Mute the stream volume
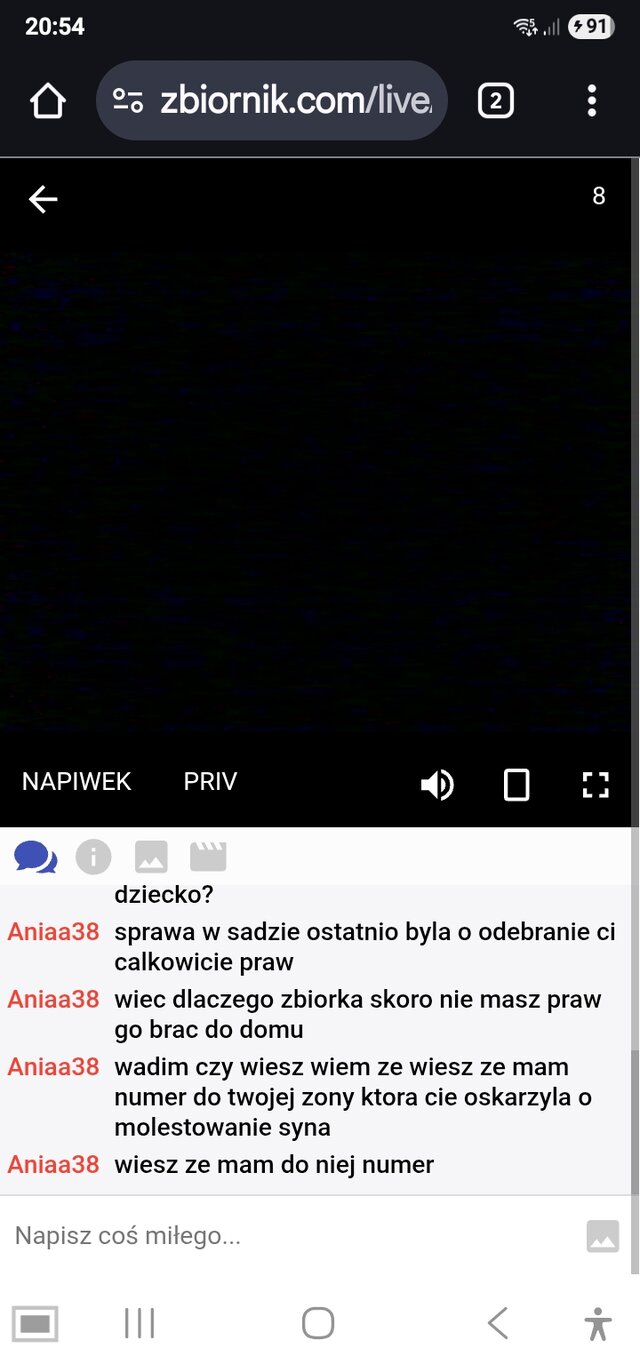Screen dimensions: 640x1372 [437, 785]
